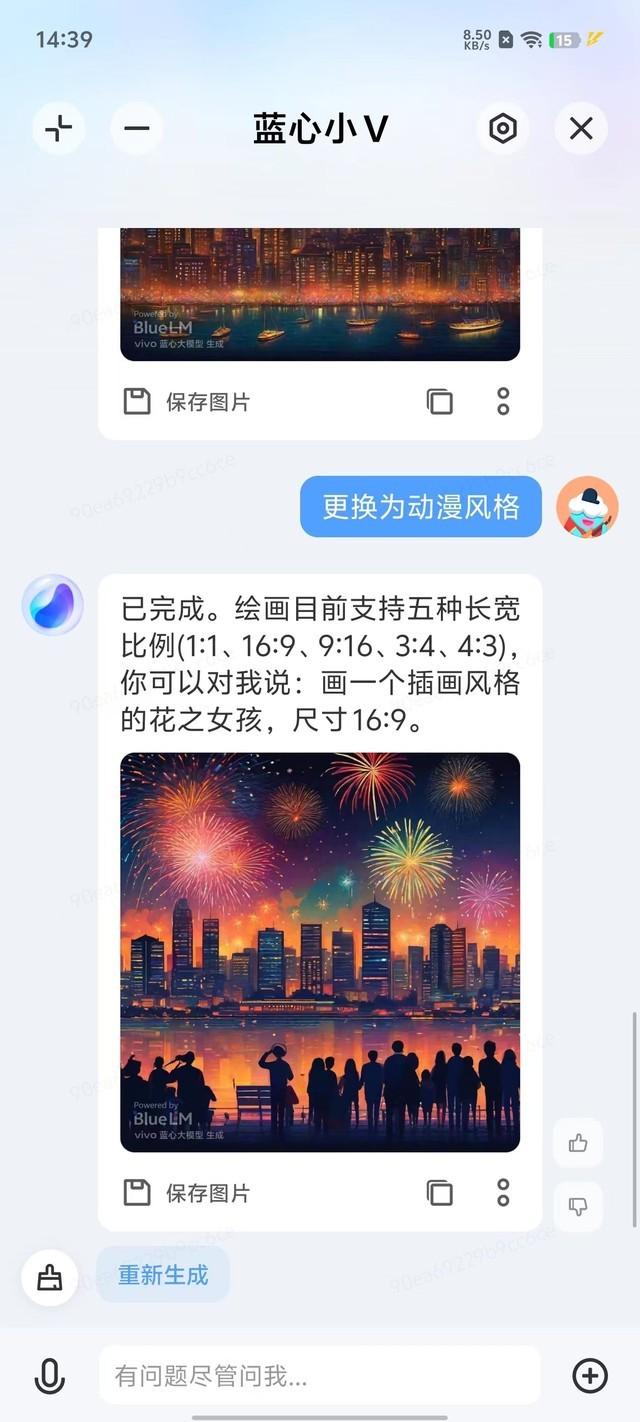Clear the conversation with the broom icon

[49, 1279]
